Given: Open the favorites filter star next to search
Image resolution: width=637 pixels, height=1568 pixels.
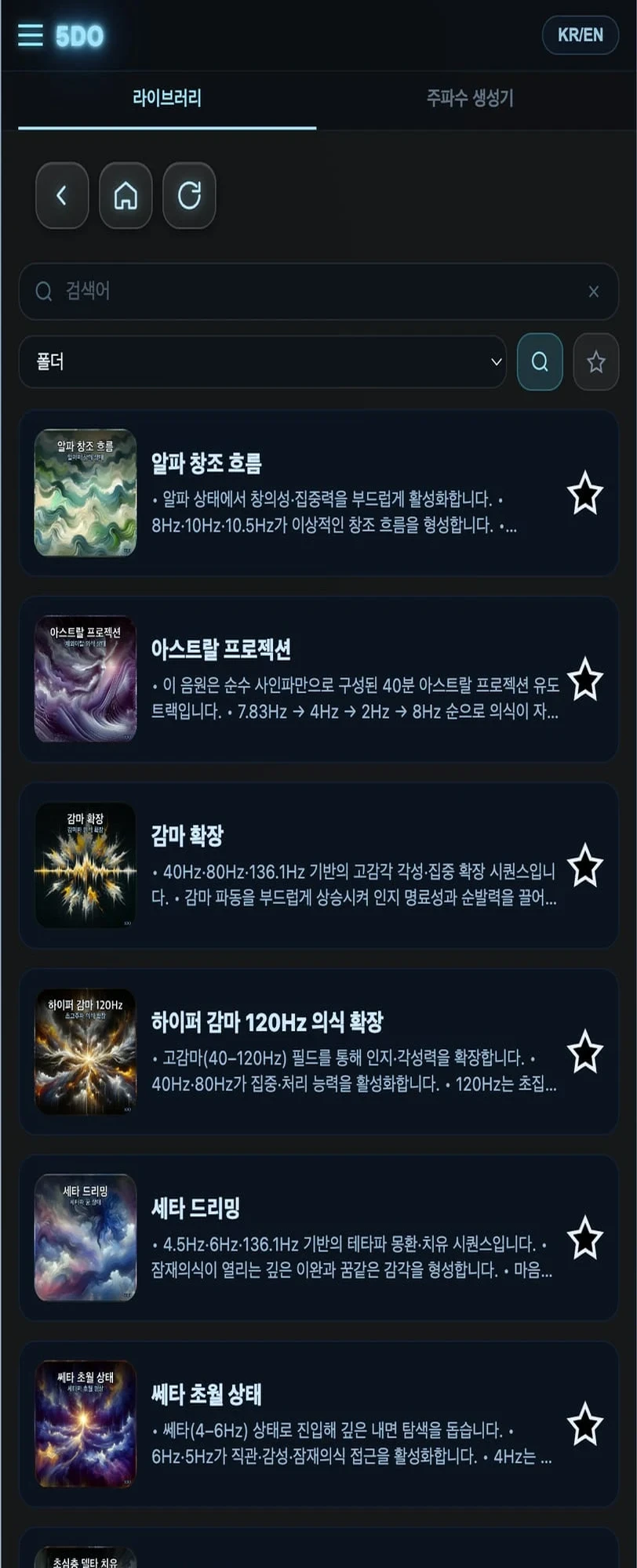Looking at the screenshot, I should 595,361.
